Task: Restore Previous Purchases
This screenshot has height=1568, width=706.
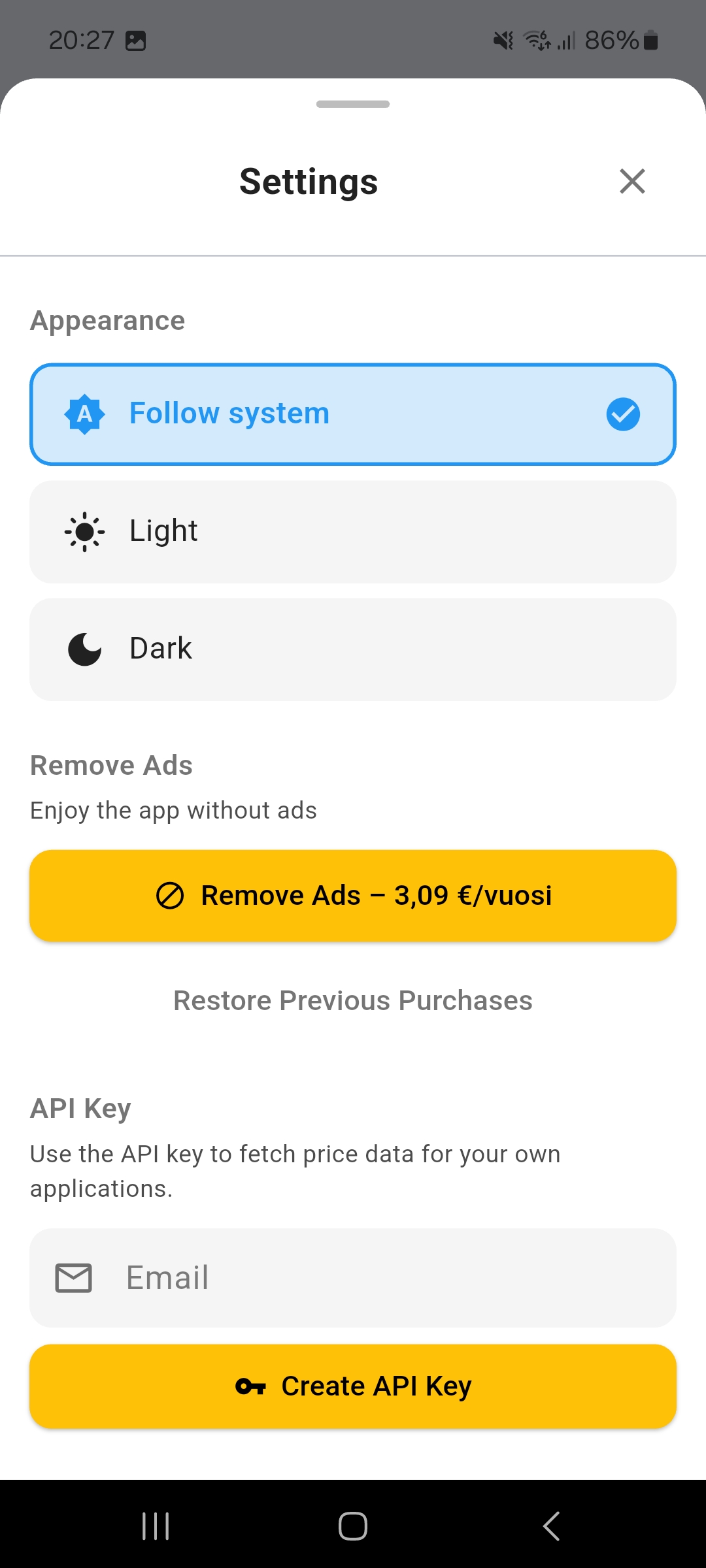Action: click(x=353, y=1001)
